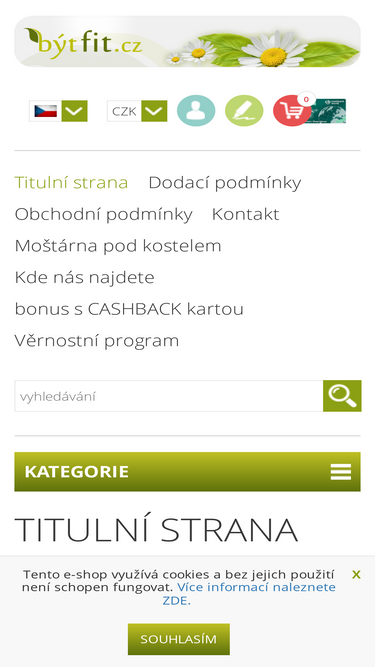Screen dimensions: 375x667
Task: Open Obchodní podmínky link
Action: pyautogui.click(x=103, y=214)
